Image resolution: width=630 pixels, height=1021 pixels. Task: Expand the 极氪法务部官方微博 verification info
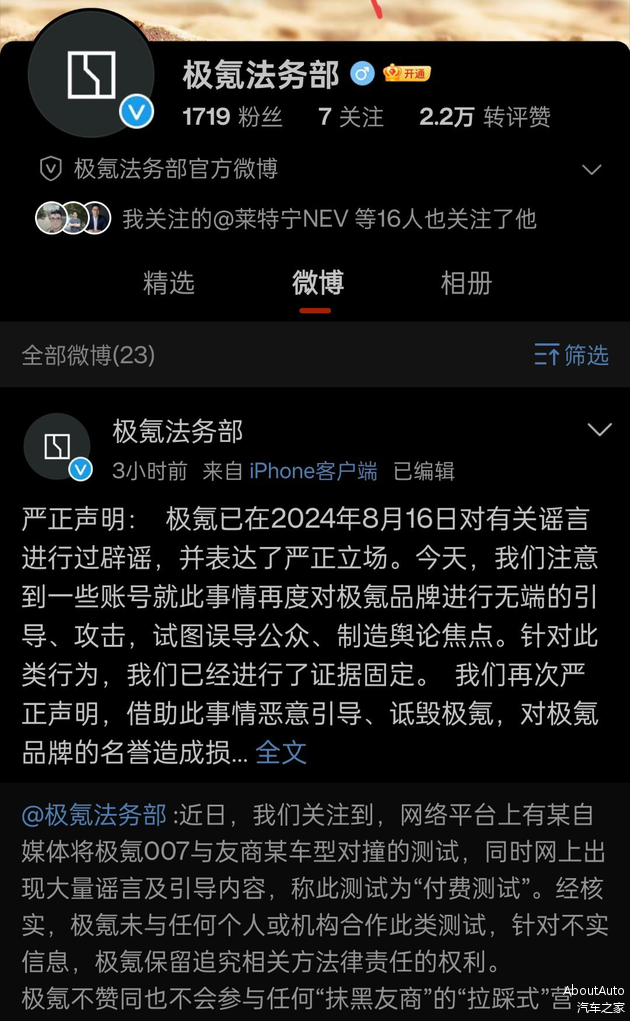pyautogui.click(x=592, y=169)
